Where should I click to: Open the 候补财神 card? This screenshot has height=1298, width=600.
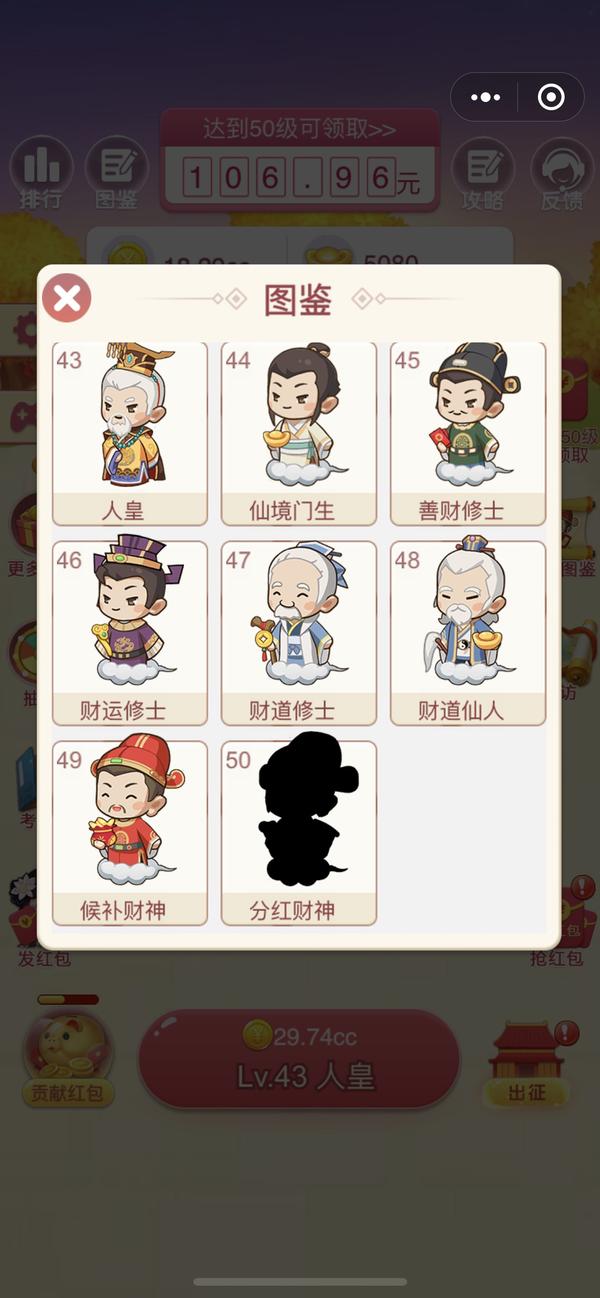[x=130, y=832]
